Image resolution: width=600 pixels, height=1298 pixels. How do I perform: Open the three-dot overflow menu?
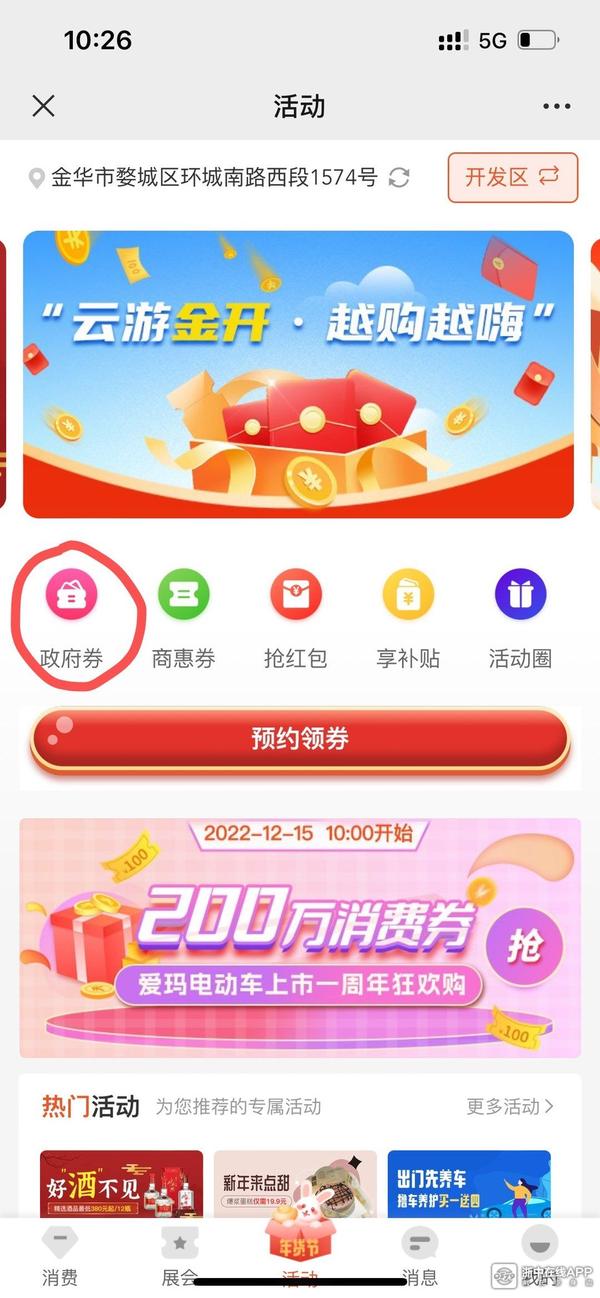556,106
